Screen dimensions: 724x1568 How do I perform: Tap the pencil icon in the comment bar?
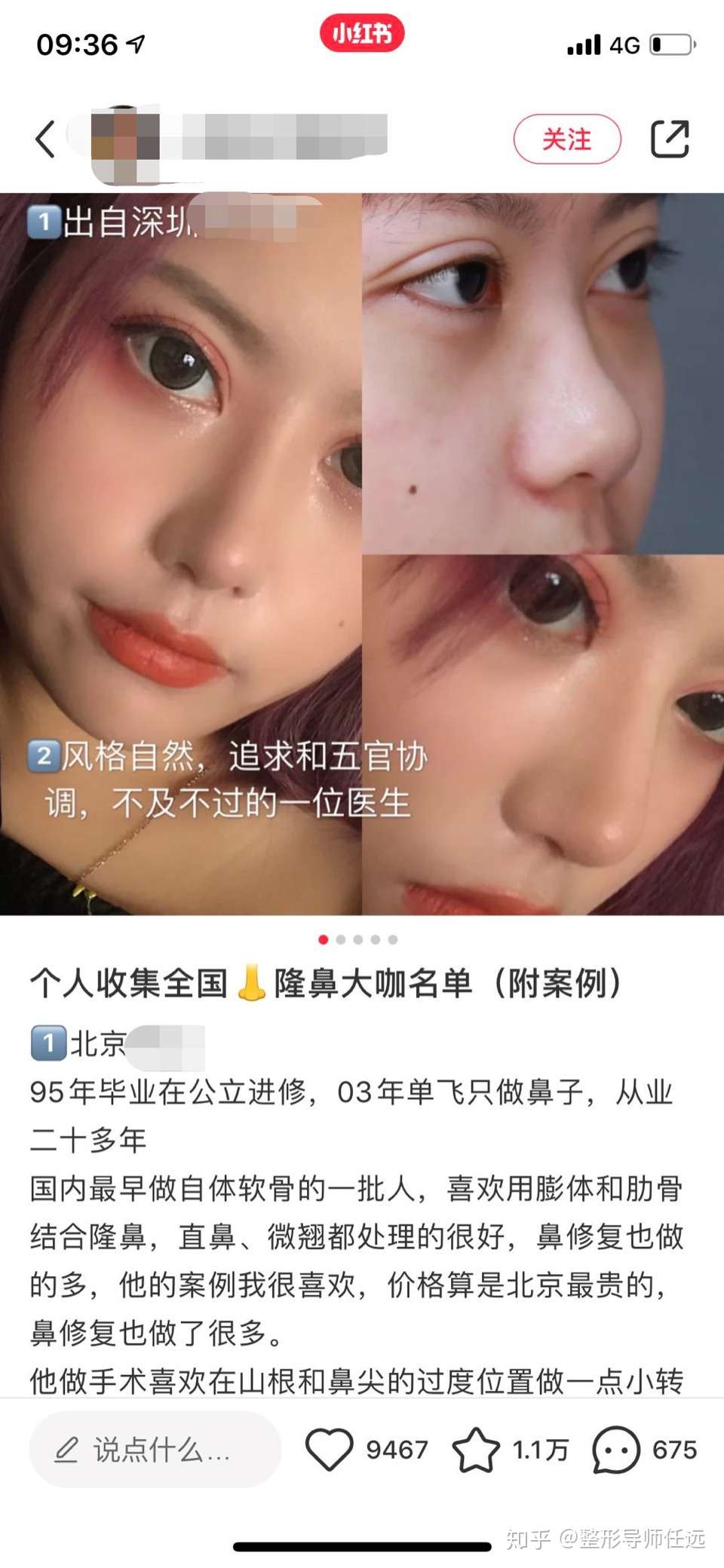coord(69,1449)
